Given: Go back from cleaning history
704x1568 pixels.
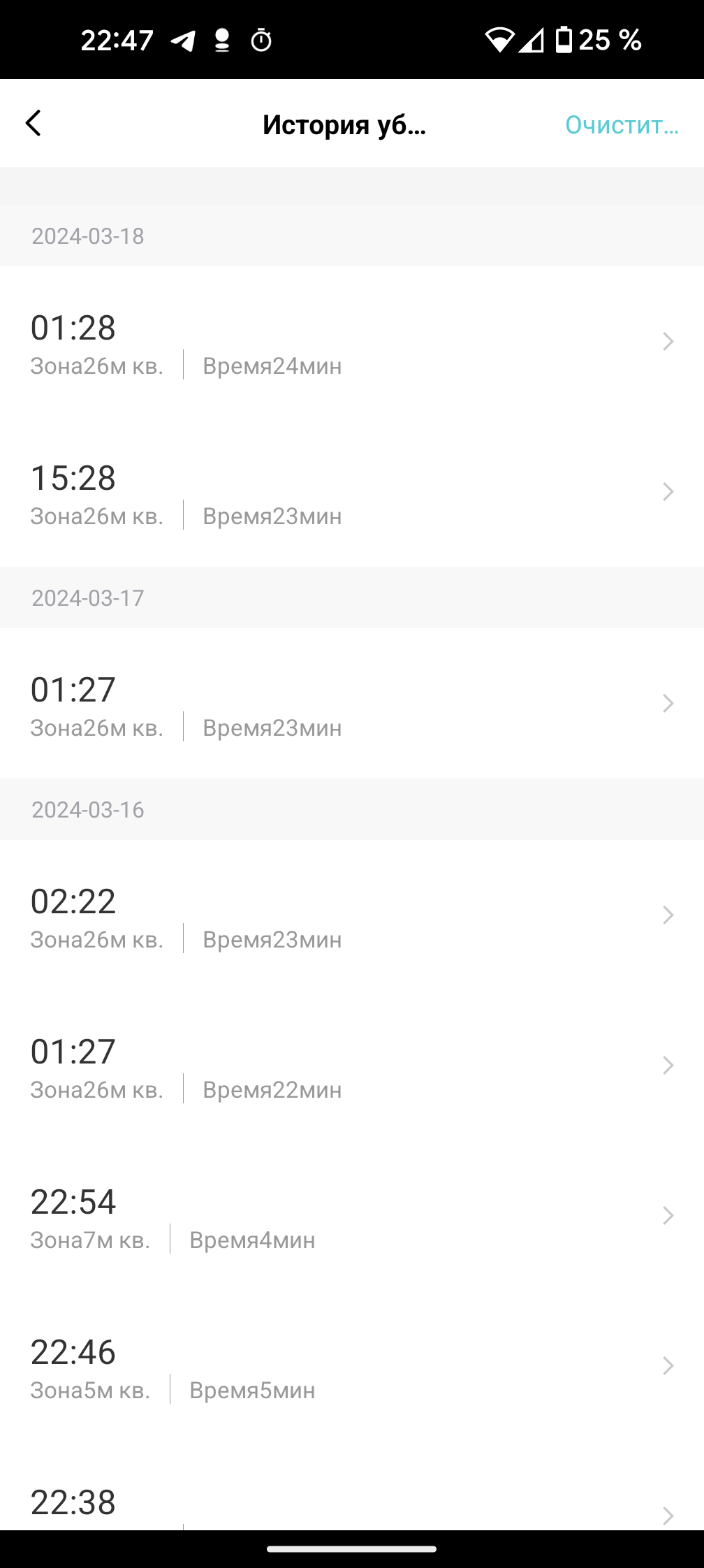Looking at the screenshot, I should coord(34,123).
